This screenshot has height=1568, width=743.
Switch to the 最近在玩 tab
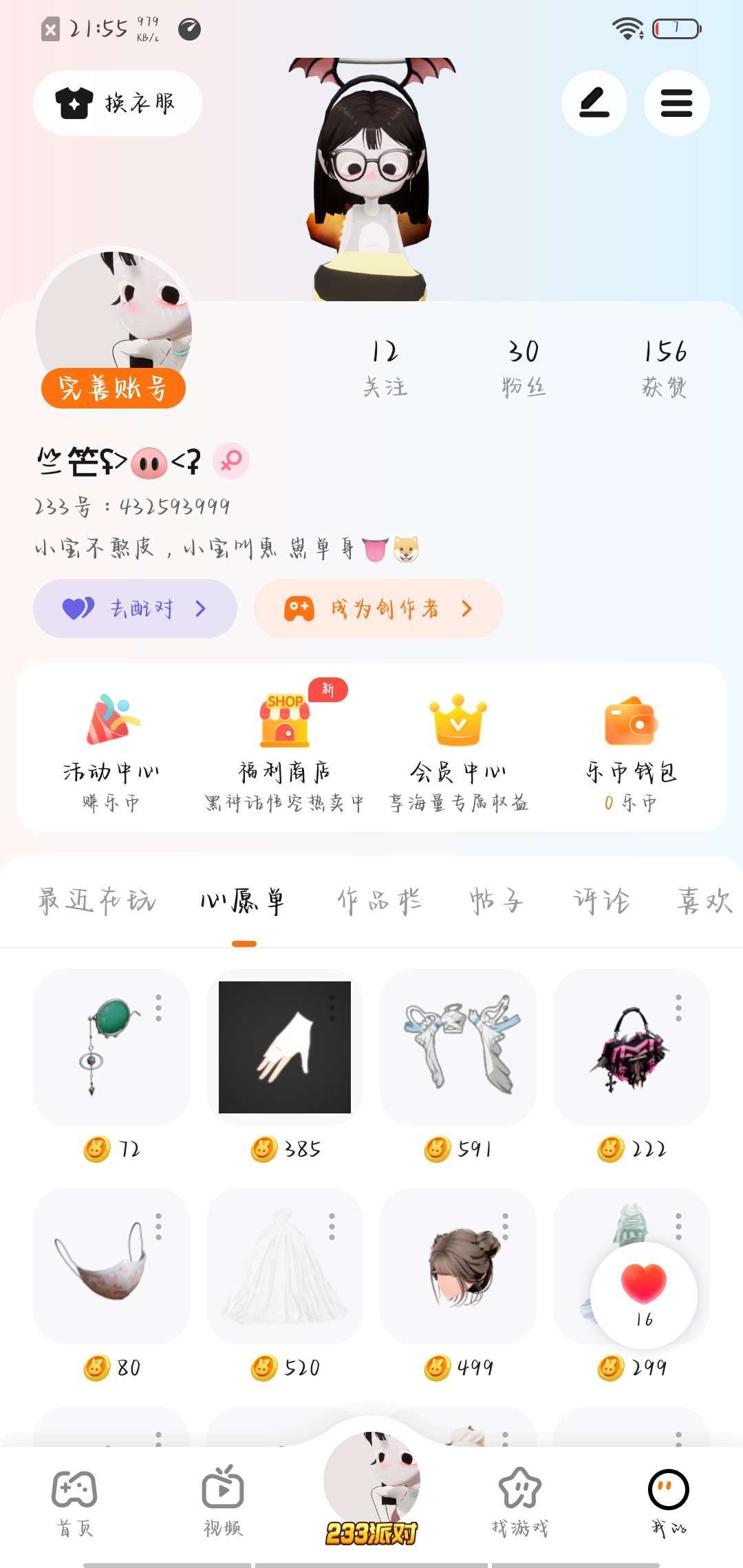[96, 901]
